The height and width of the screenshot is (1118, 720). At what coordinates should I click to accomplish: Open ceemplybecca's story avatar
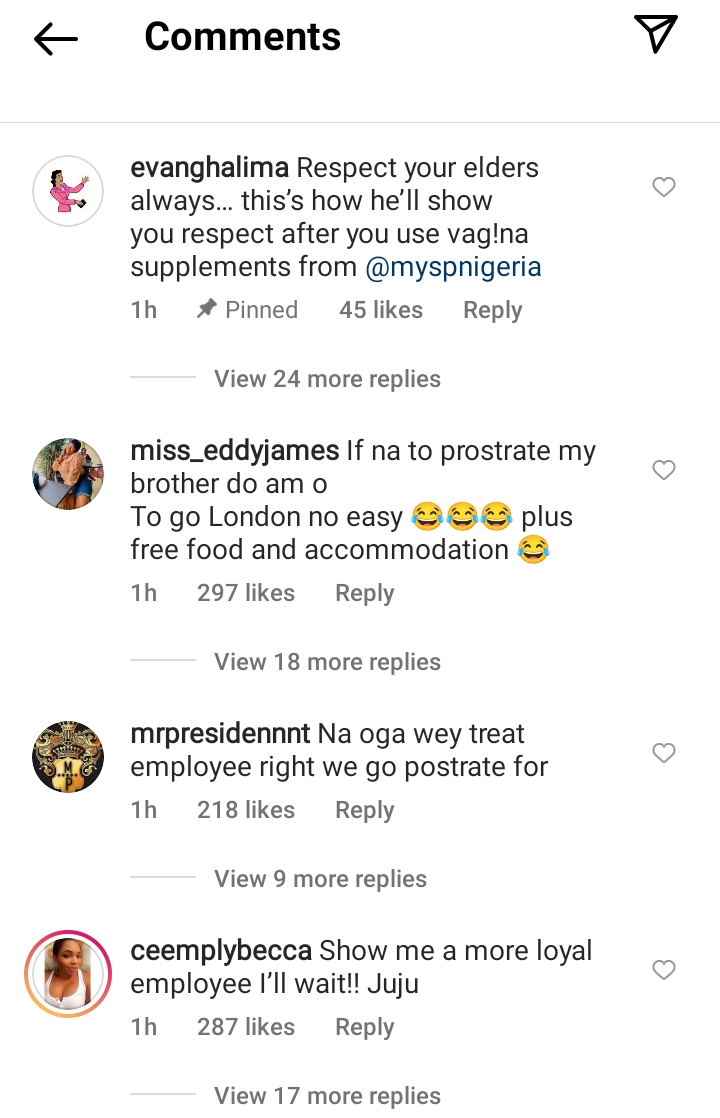point(69,974)
